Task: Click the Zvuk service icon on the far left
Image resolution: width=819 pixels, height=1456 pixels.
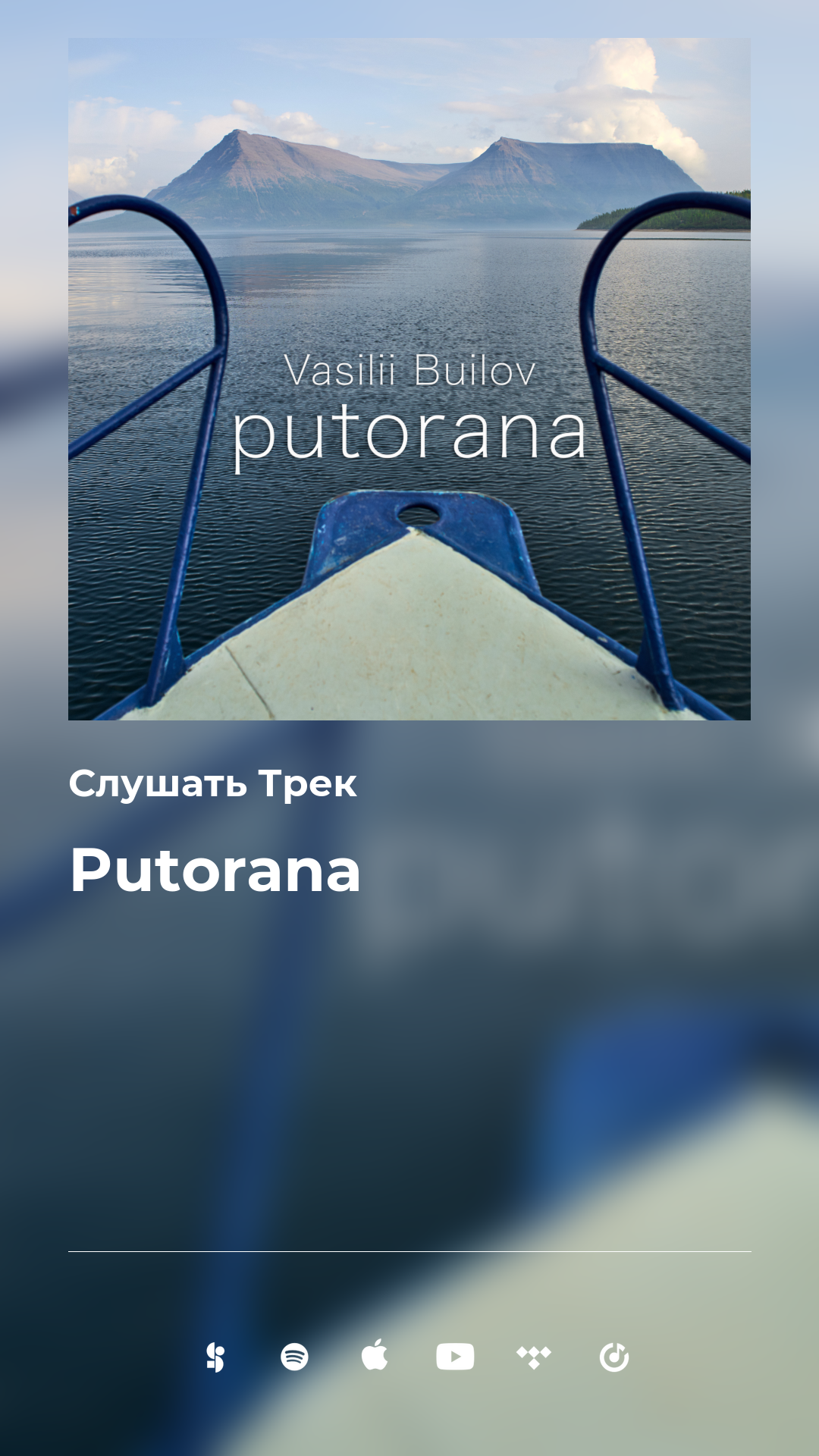Action: [215, 1357]
